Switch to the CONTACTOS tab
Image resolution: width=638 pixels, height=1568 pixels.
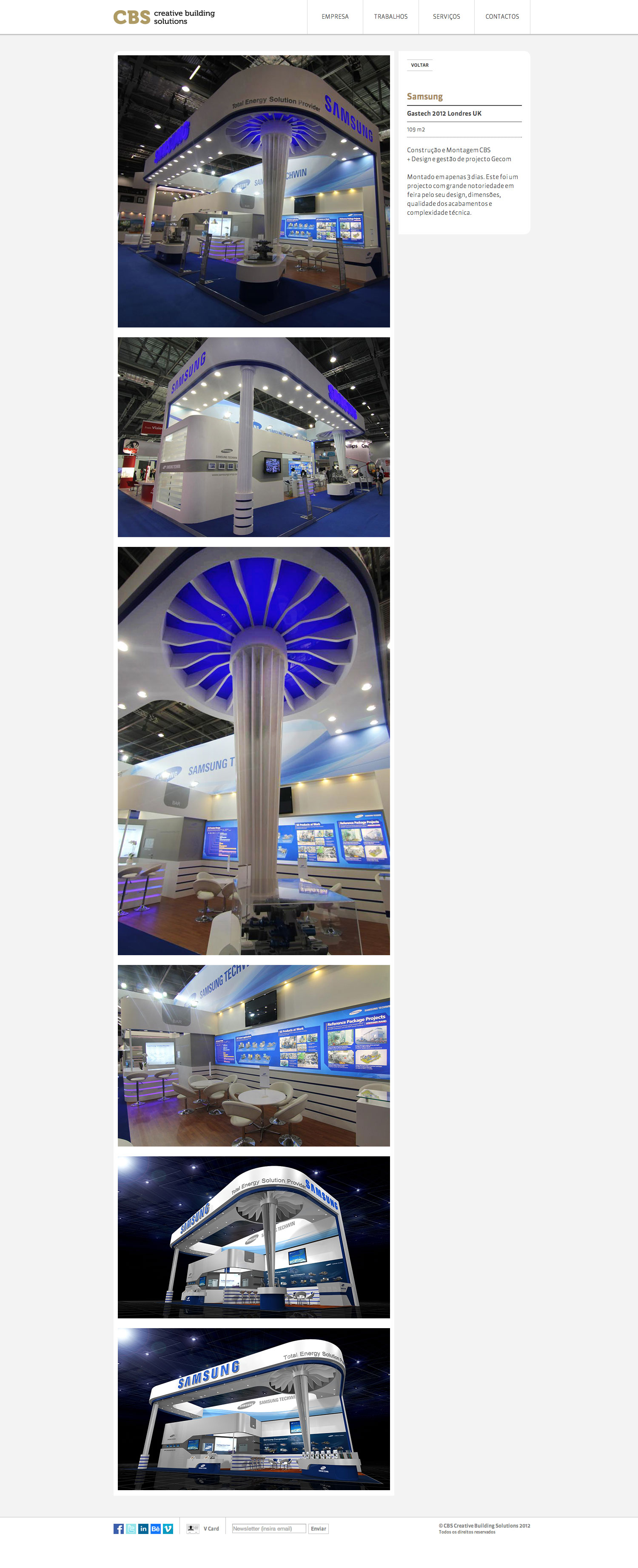[x=501, y=17]
